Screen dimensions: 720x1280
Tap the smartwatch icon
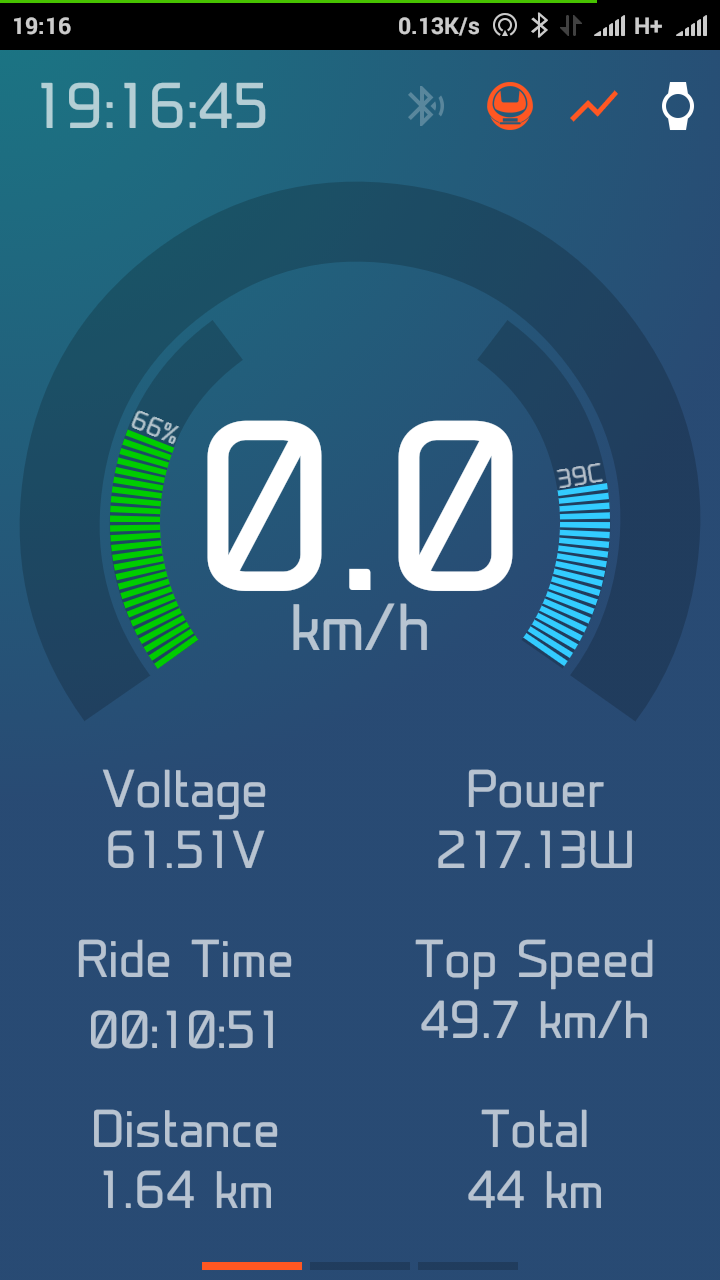coord(678,106)
